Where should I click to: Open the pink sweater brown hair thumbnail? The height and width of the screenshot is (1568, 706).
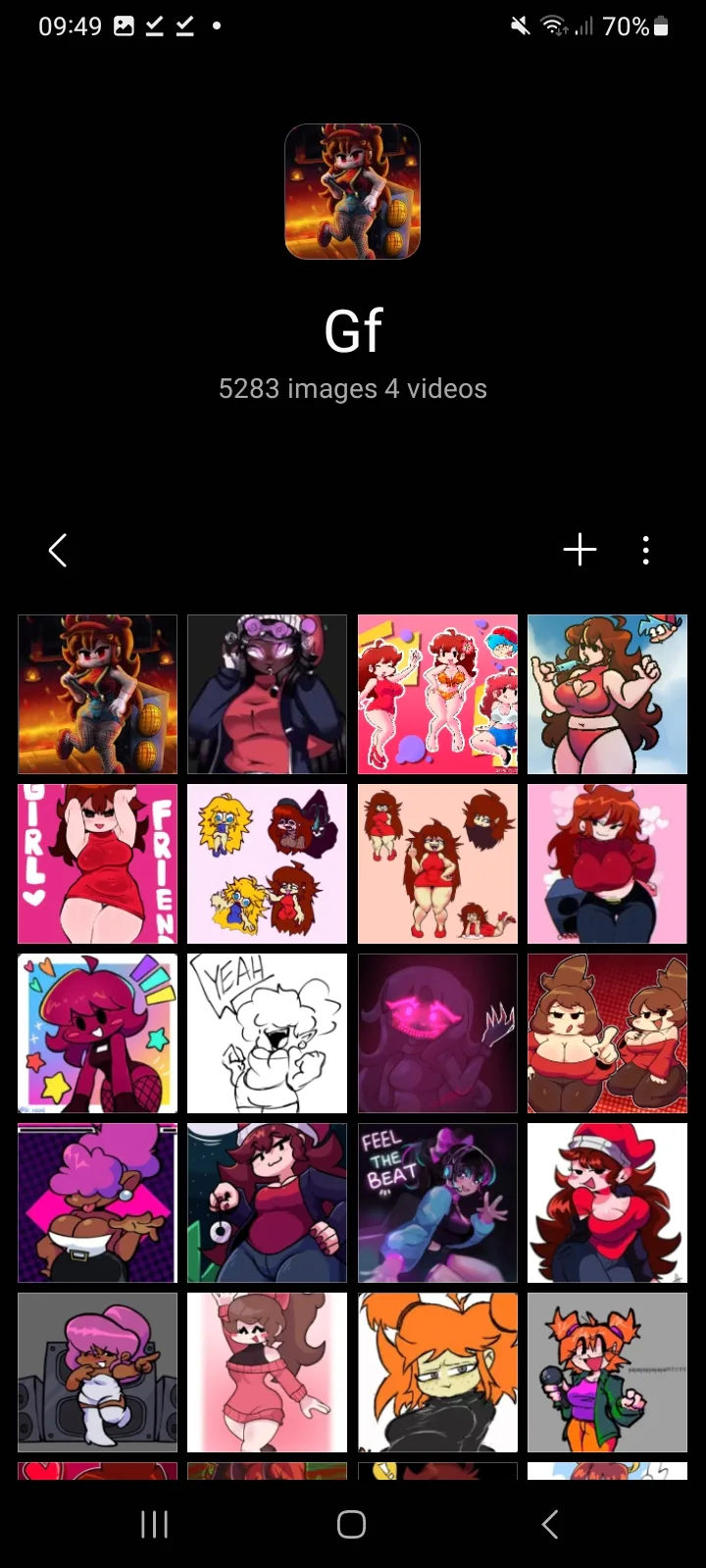(267, 1372)
